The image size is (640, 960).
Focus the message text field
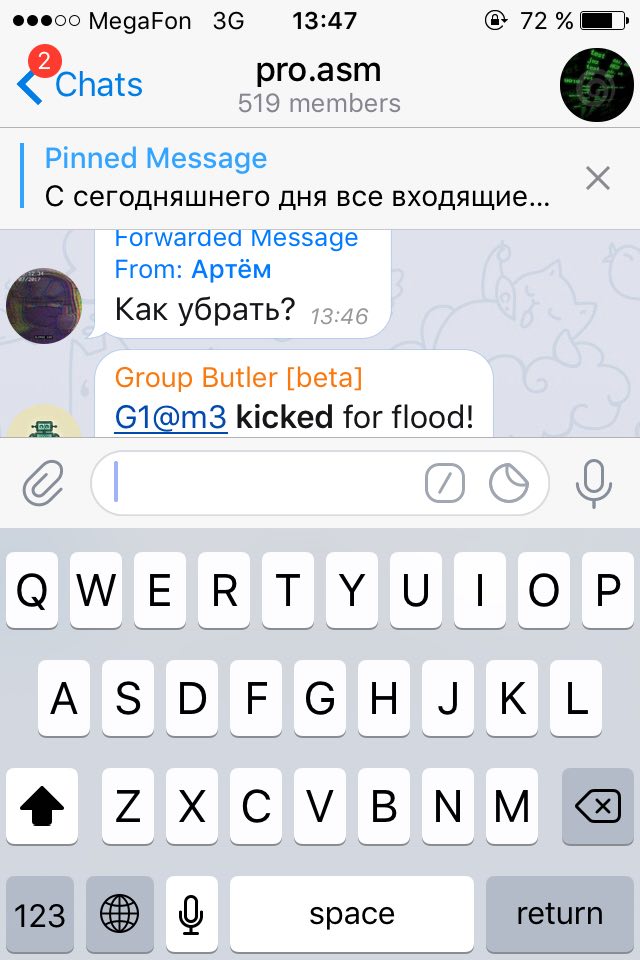265,484
